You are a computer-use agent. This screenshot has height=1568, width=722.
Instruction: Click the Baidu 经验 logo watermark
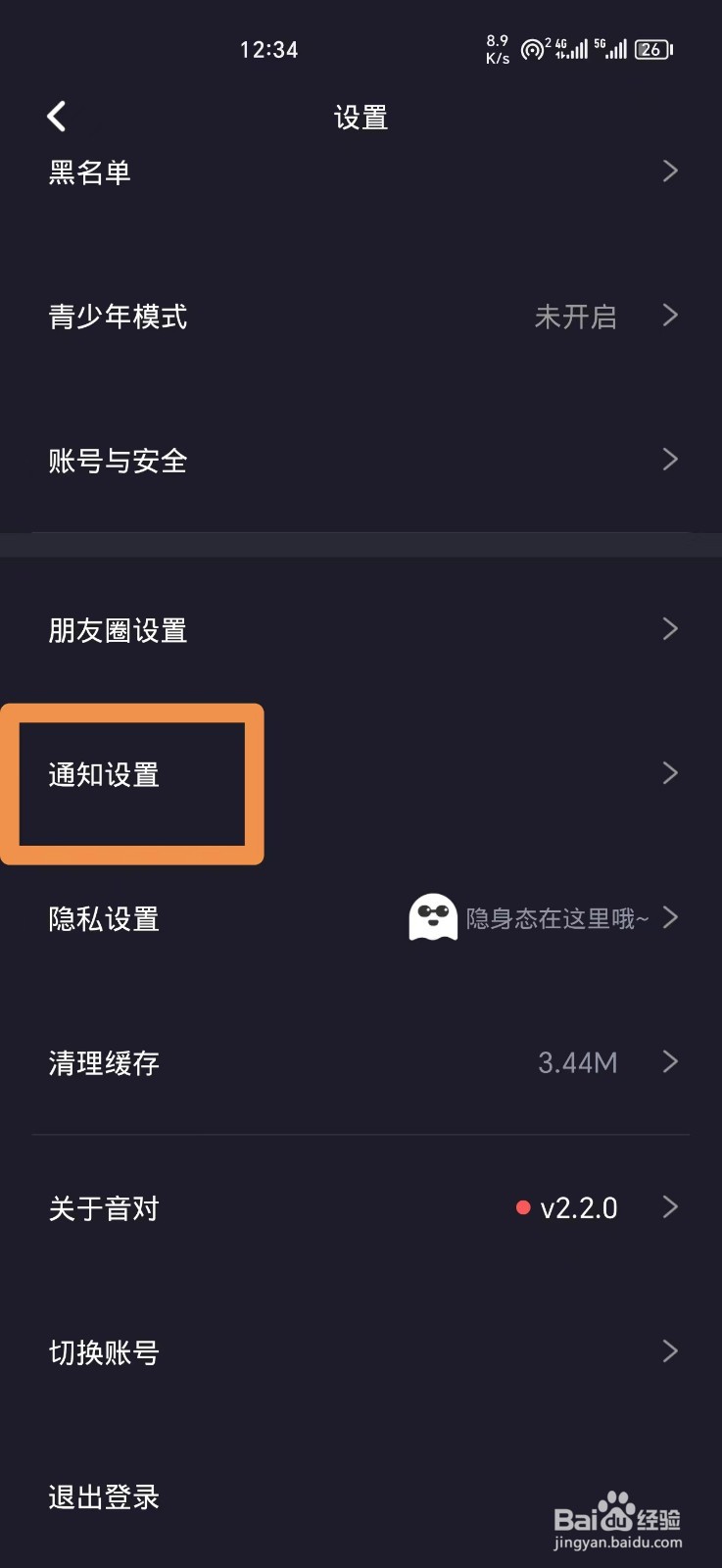[x=617, y=1516]
